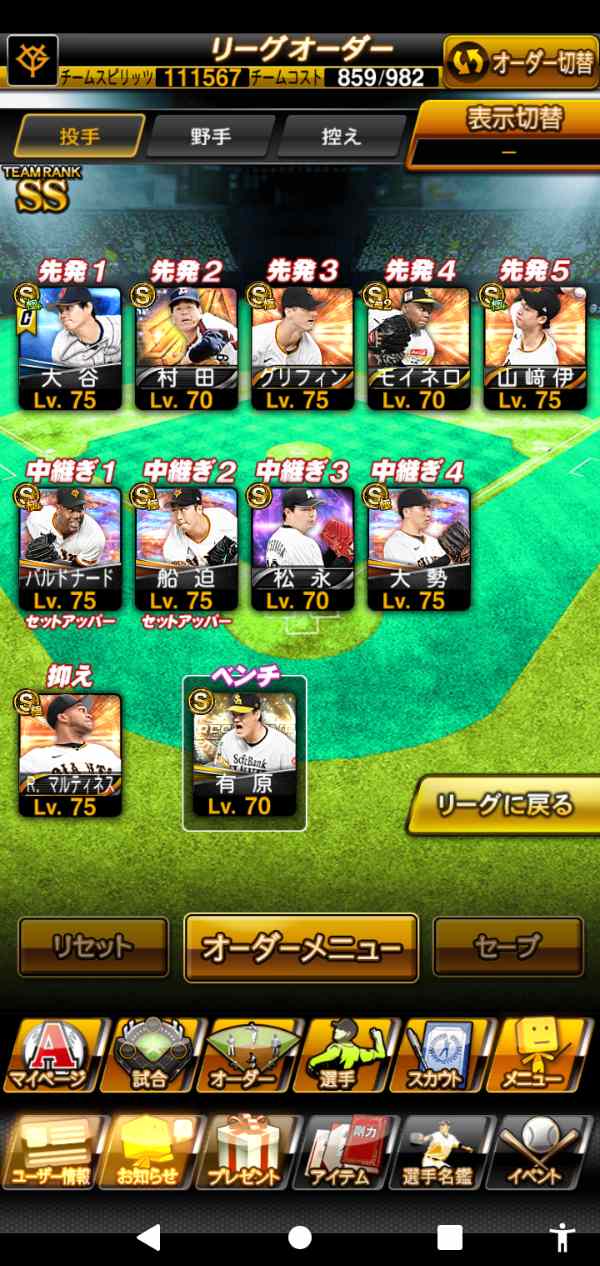Viewport: 600px width, 1266px height.
Task: Save the order with セーブ
Action: tap(508, 946)
